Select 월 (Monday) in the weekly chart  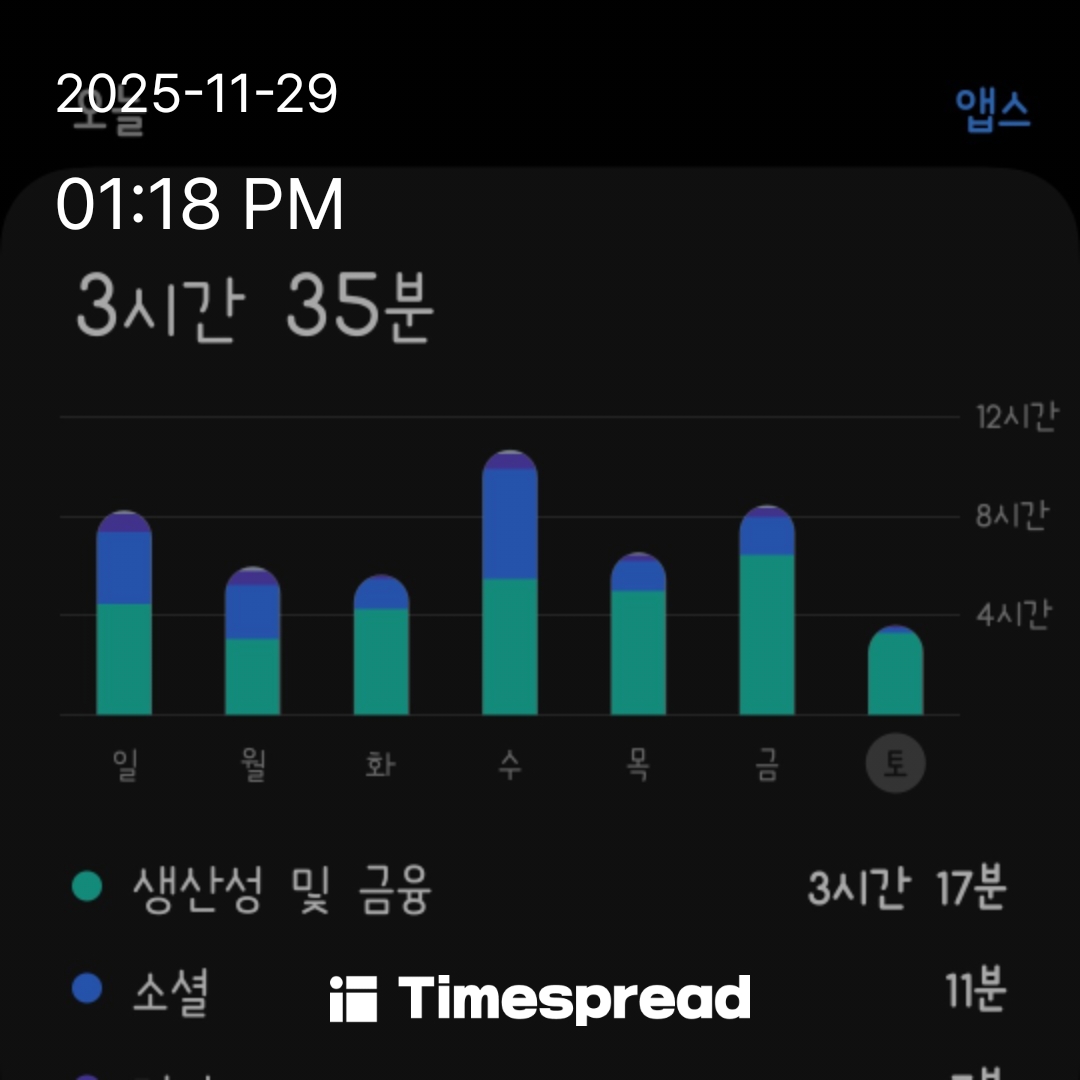click(253, 766)
